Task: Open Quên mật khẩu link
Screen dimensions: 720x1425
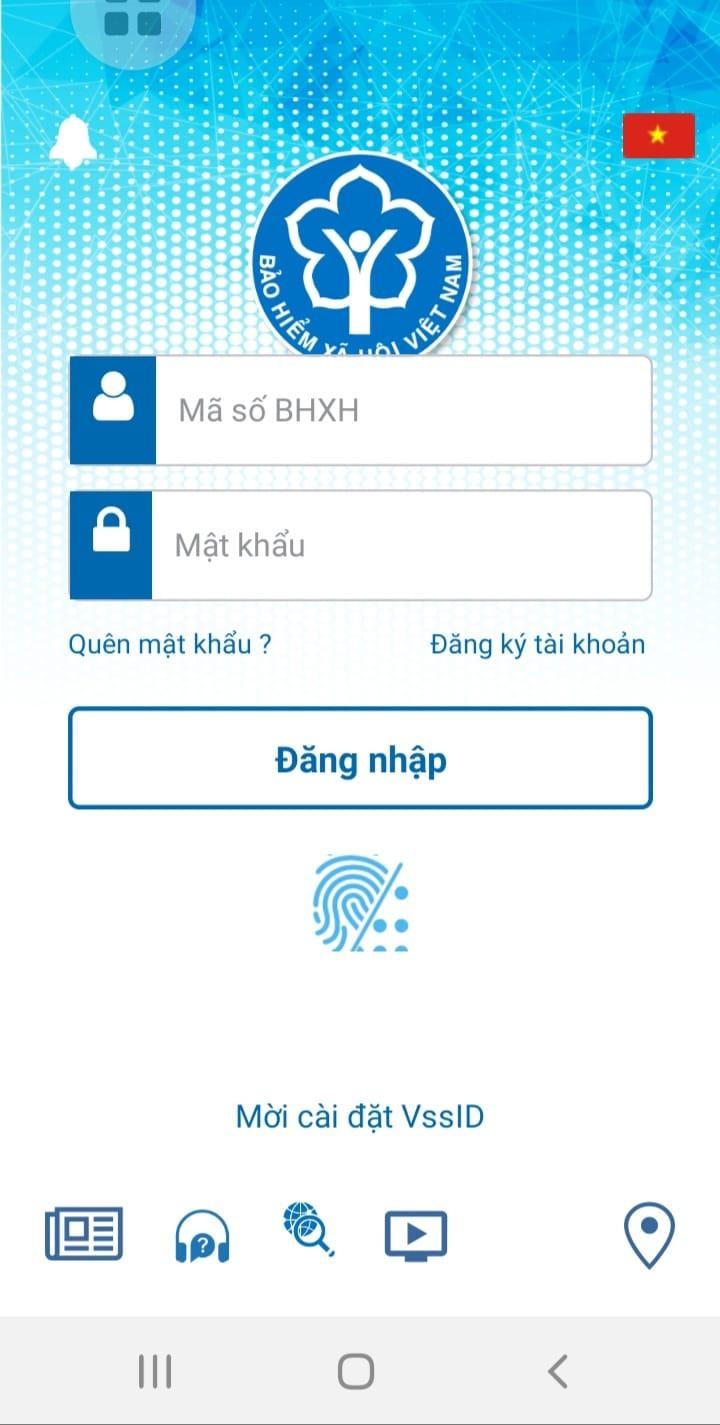Action: point(170,644)
